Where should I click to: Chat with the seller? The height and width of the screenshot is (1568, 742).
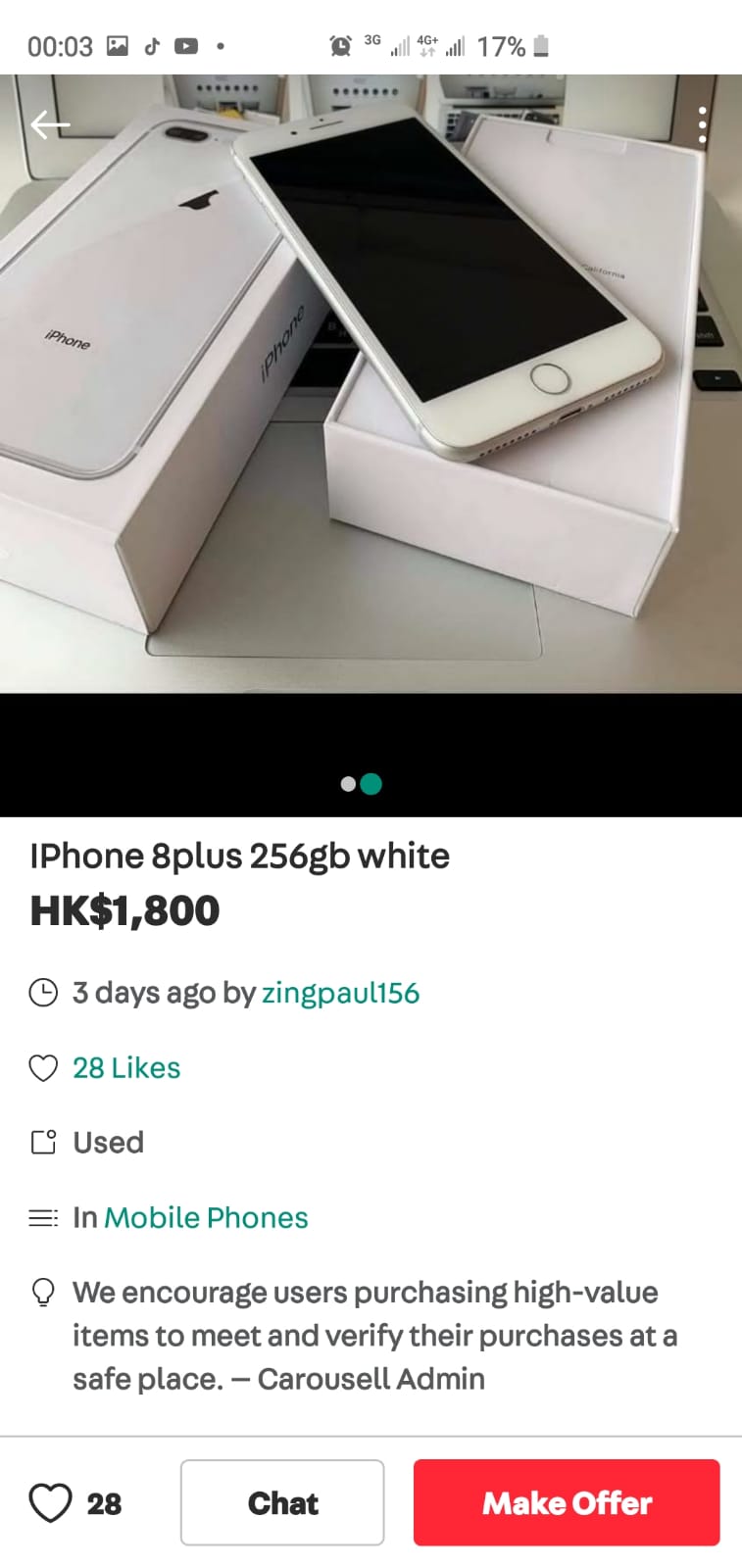(282, 1502)
